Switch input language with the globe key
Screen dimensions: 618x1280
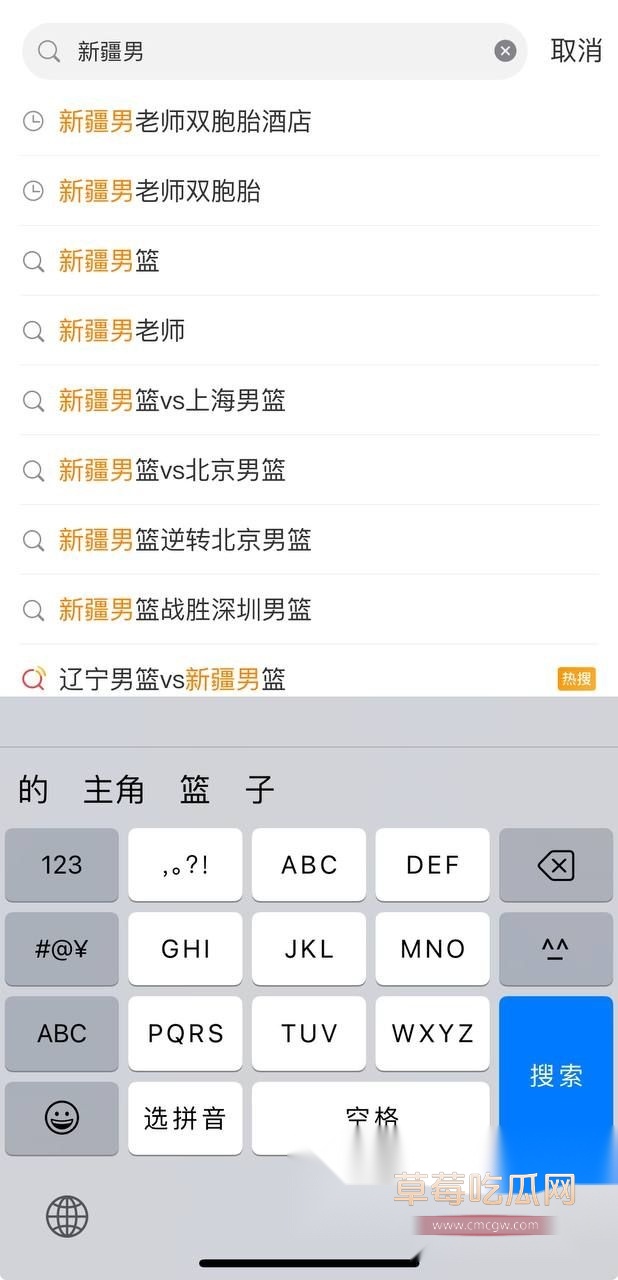pos(67,1217)
